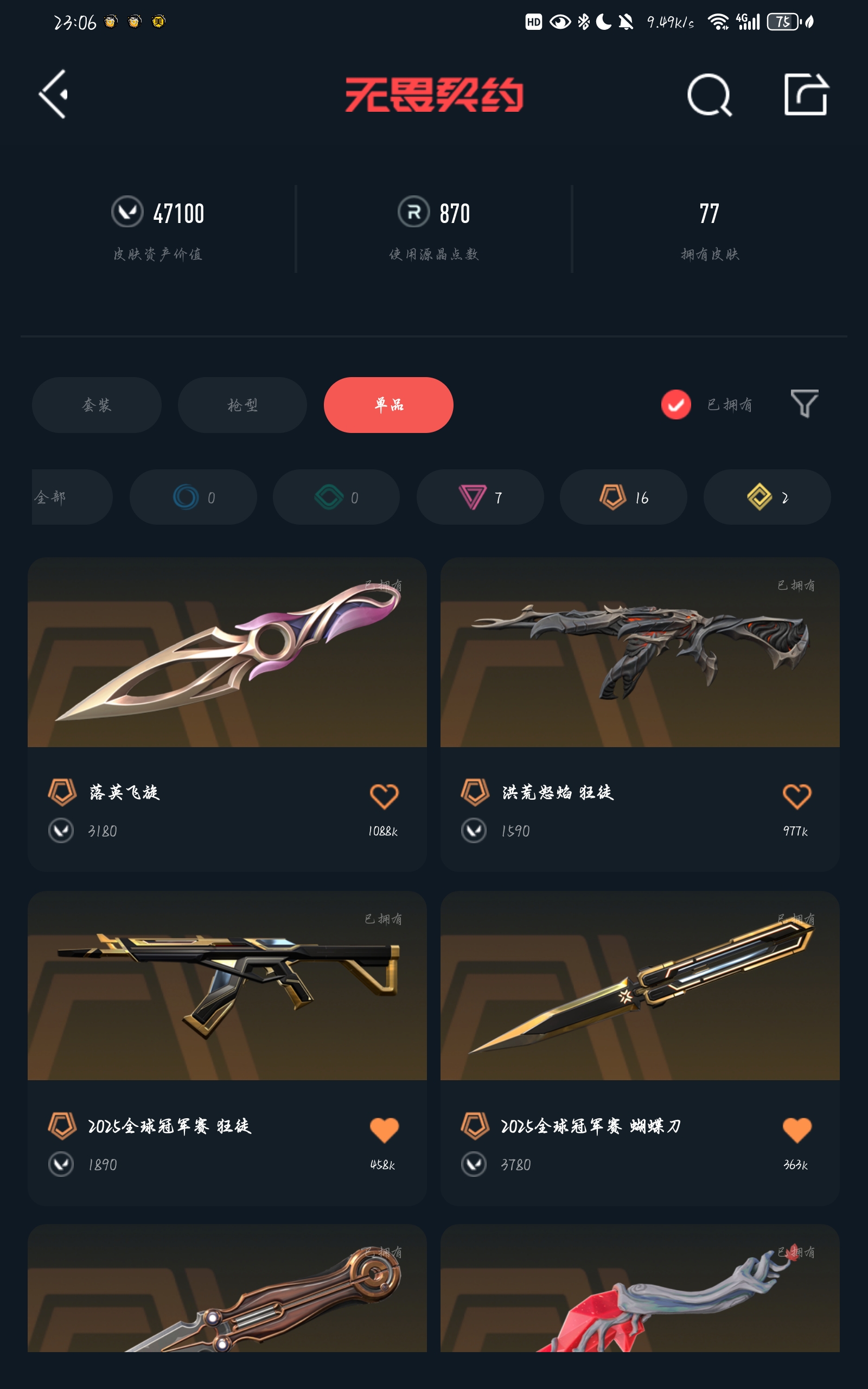The height and width of the screenshot is (1389, 868).
Task: Like the 洪荒怒焰 狂徒 skin
Action: click(x=797, y=797)
